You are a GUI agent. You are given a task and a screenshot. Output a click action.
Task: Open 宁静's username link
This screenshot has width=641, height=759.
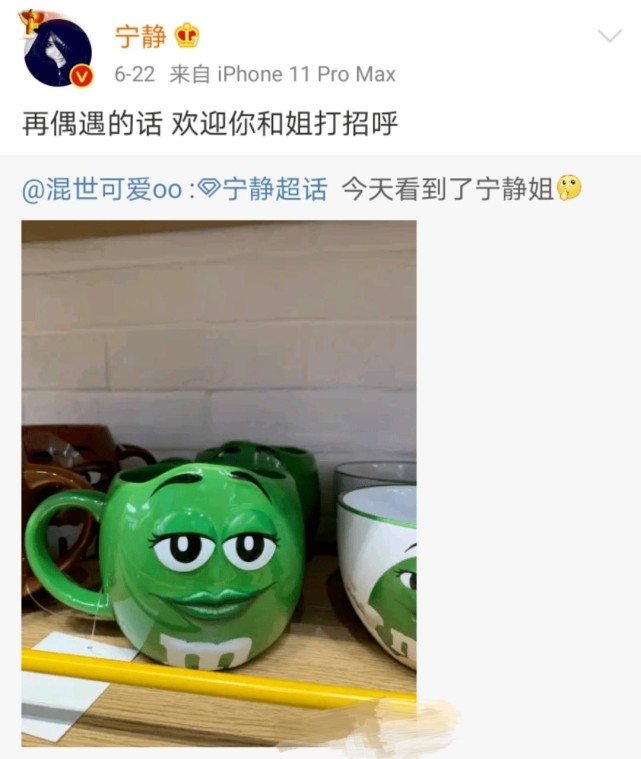coord(141,37)
